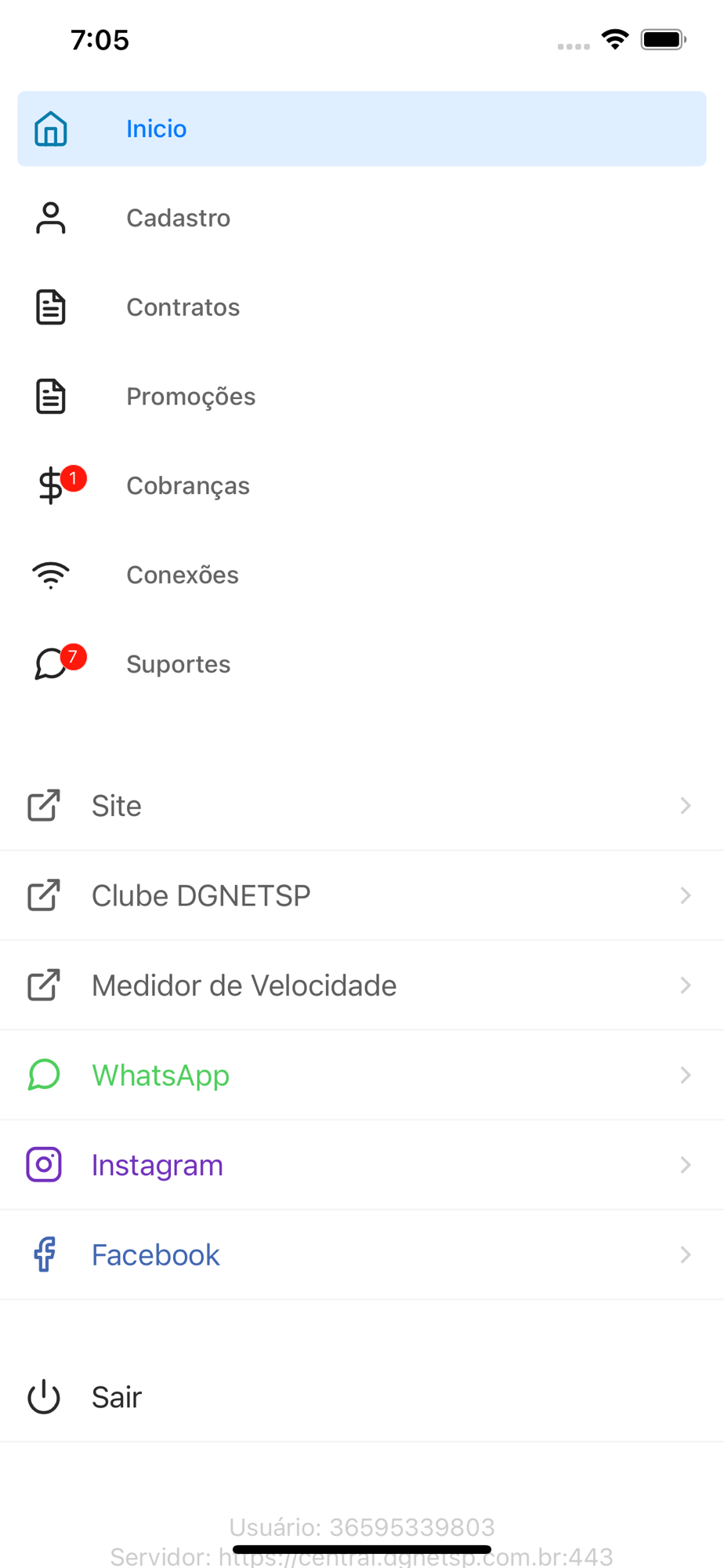The image size is (724, 1568).
Task: Go to the Inicio menu item
Action: coord(360,129)
